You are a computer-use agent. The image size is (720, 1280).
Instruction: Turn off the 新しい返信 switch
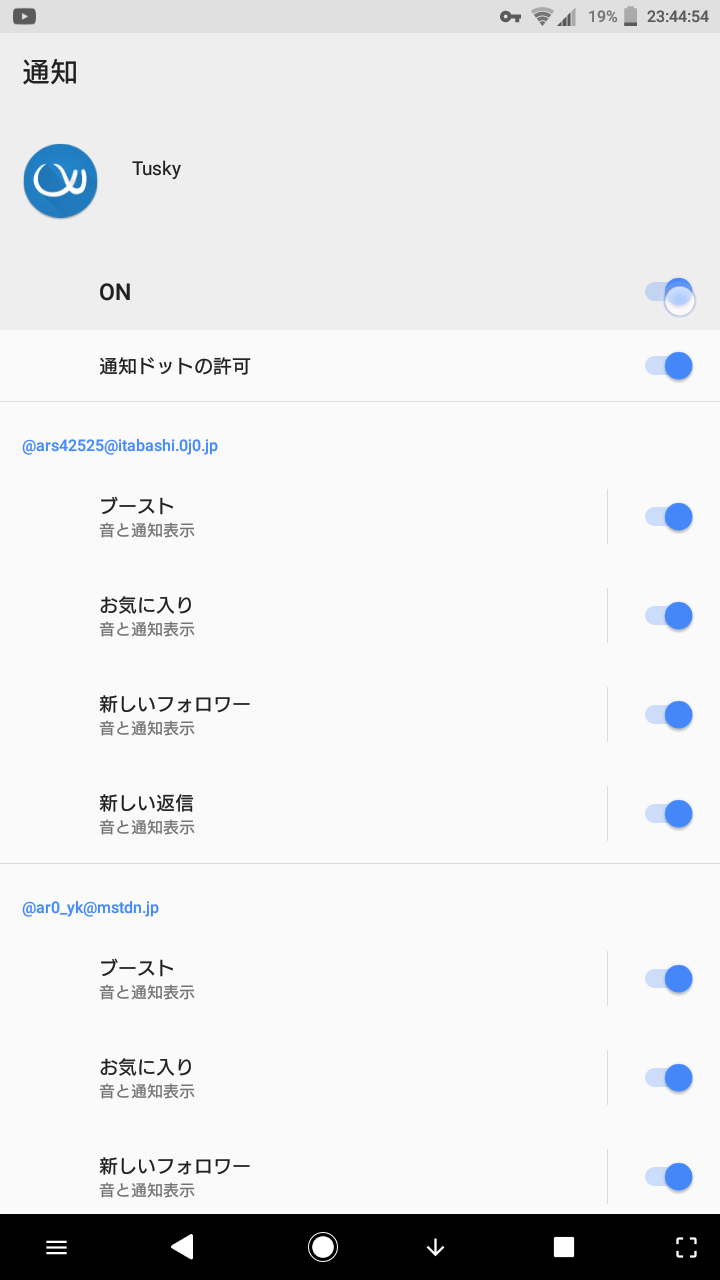tap(669, 813)
